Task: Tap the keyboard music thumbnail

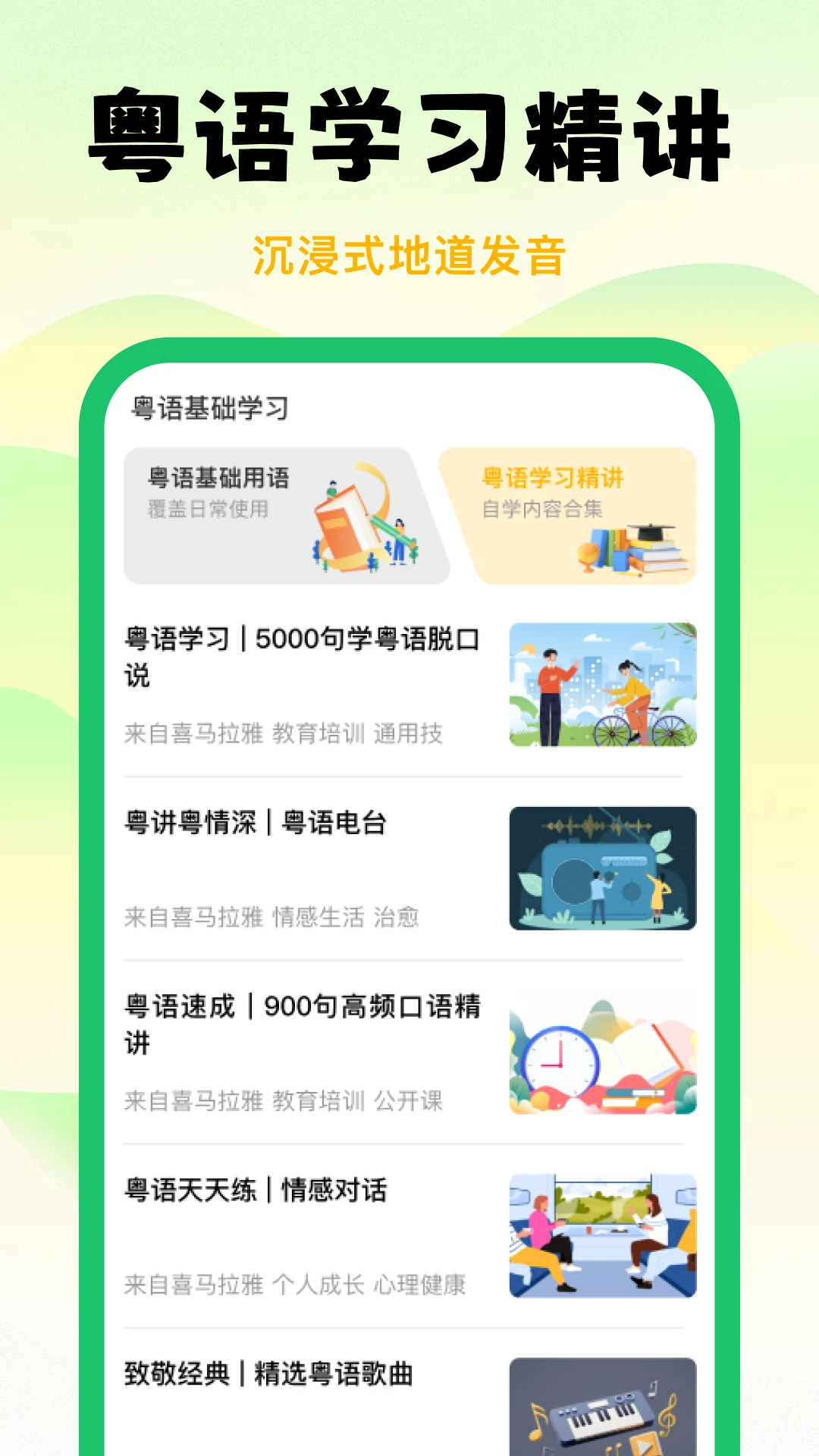Action: tap(603, 1418)
